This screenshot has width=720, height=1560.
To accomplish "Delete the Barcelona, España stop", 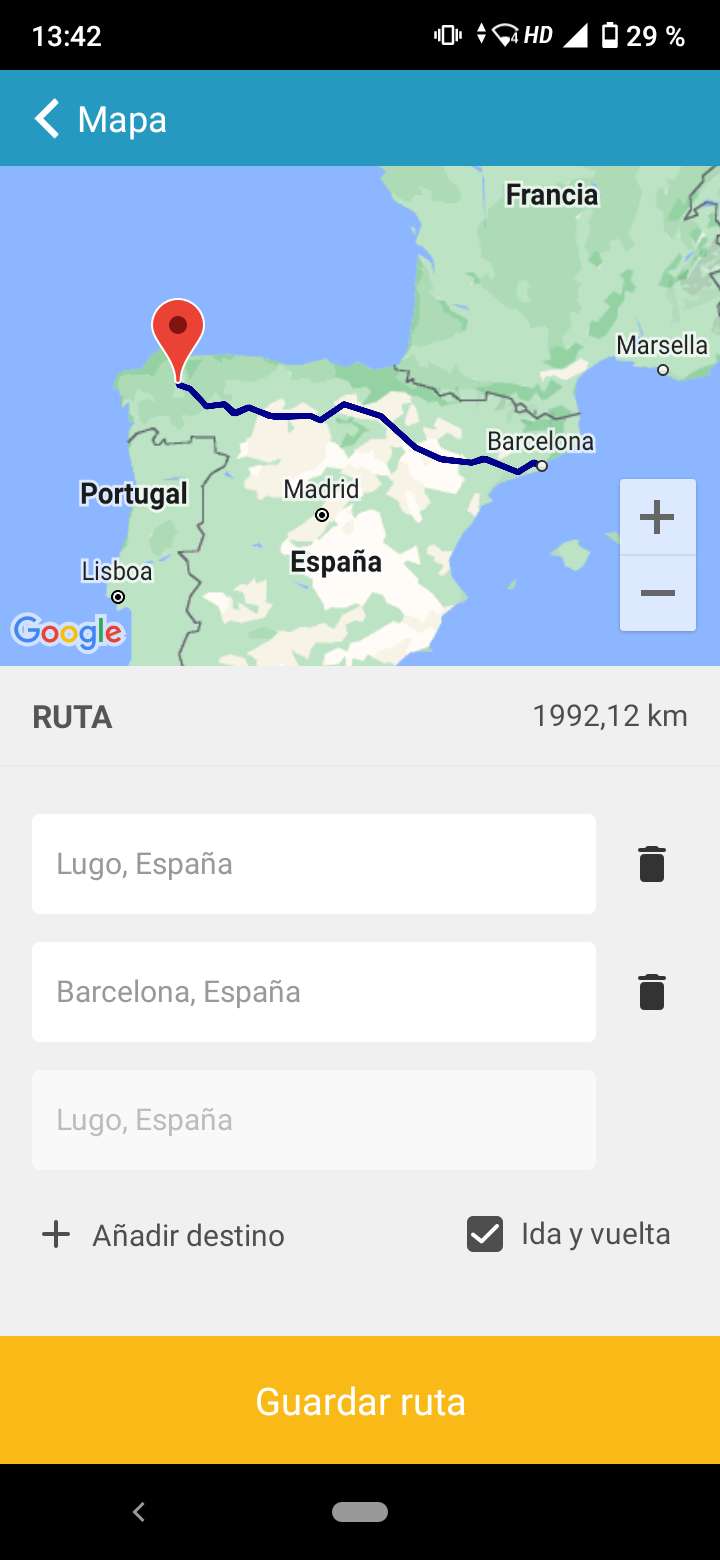I will (652, 992).
